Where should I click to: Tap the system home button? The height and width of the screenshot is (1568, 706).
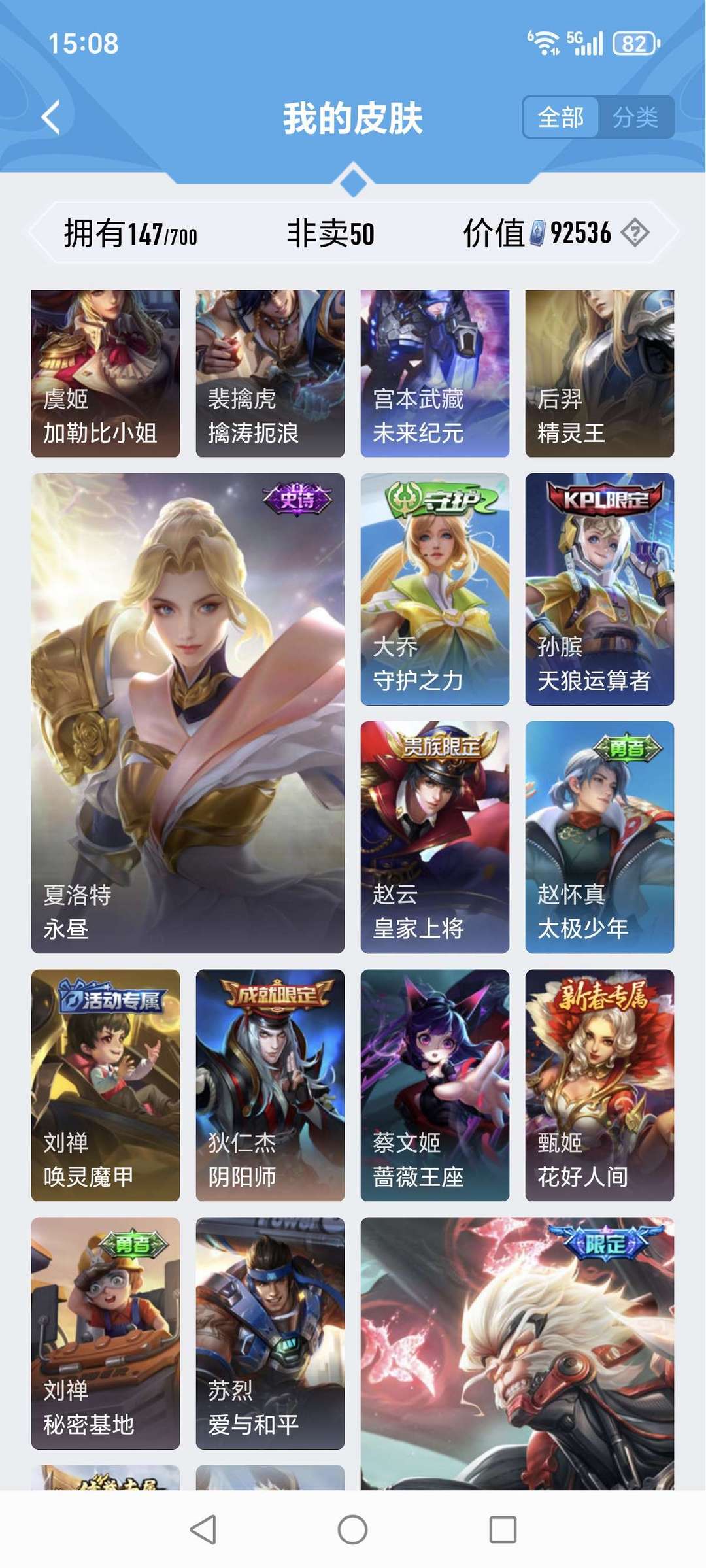click(x=352, y=1529)
